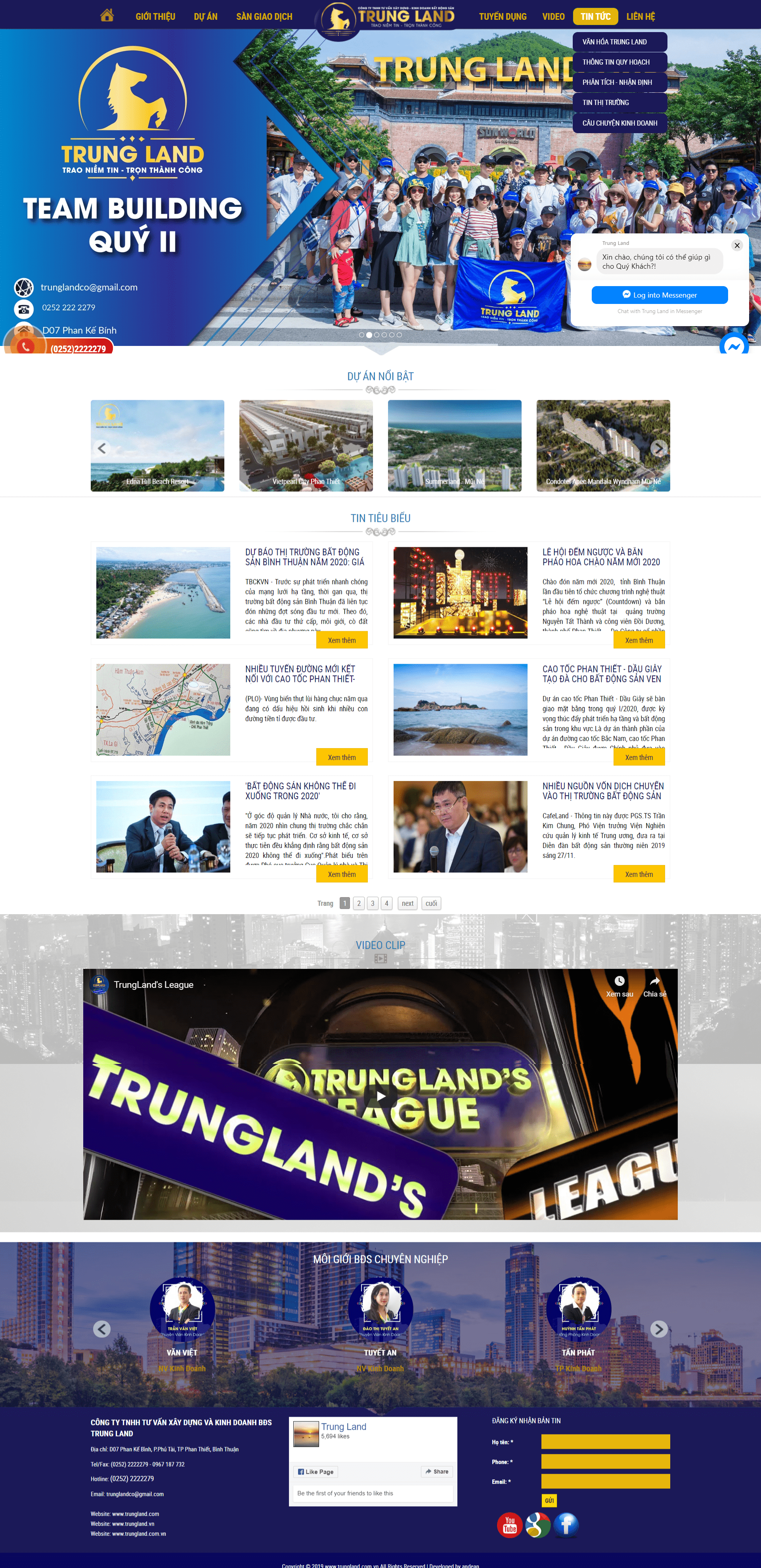Play the TrungLand's League video
The width and height of the screenshot is (761, 1568).
(380, 1096)
